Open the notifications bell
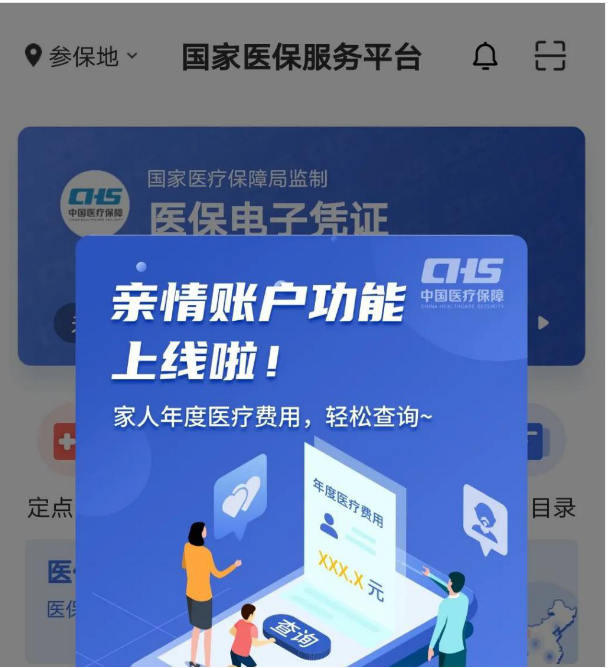The image size is (608, 668). coord(485,57)
